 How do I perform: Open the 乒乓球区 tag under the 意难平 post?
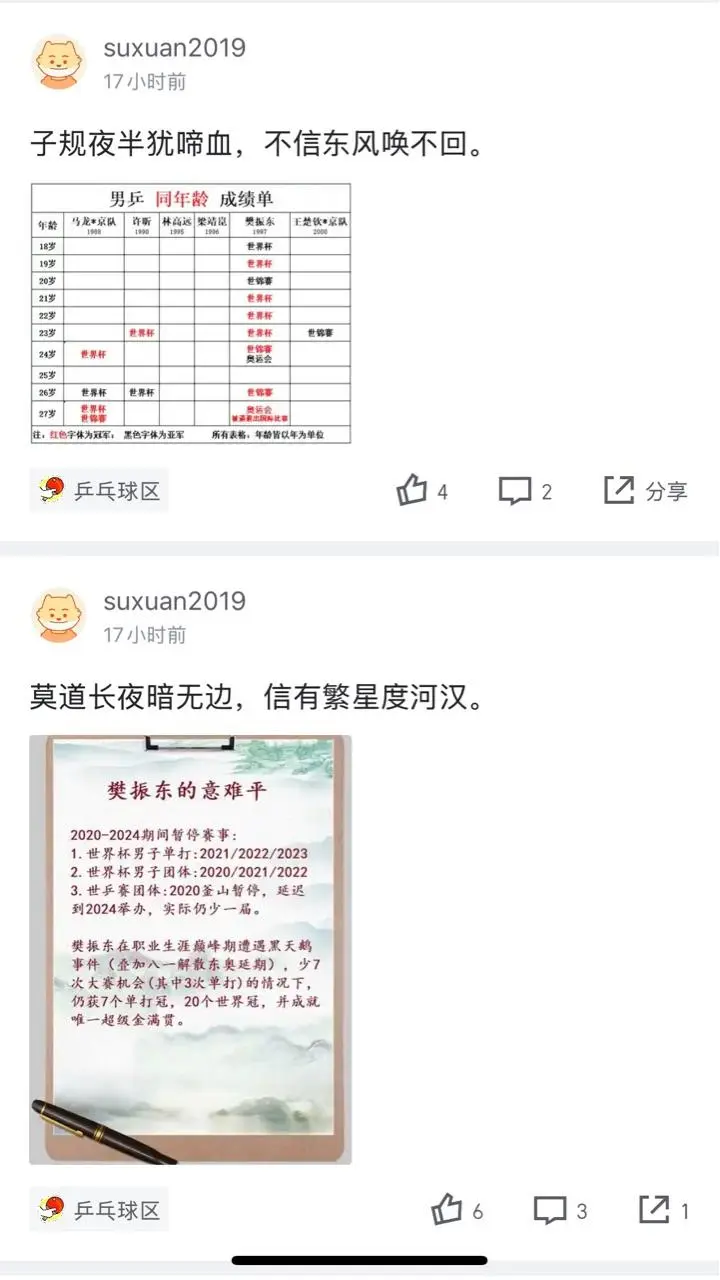click(99, 1211)
